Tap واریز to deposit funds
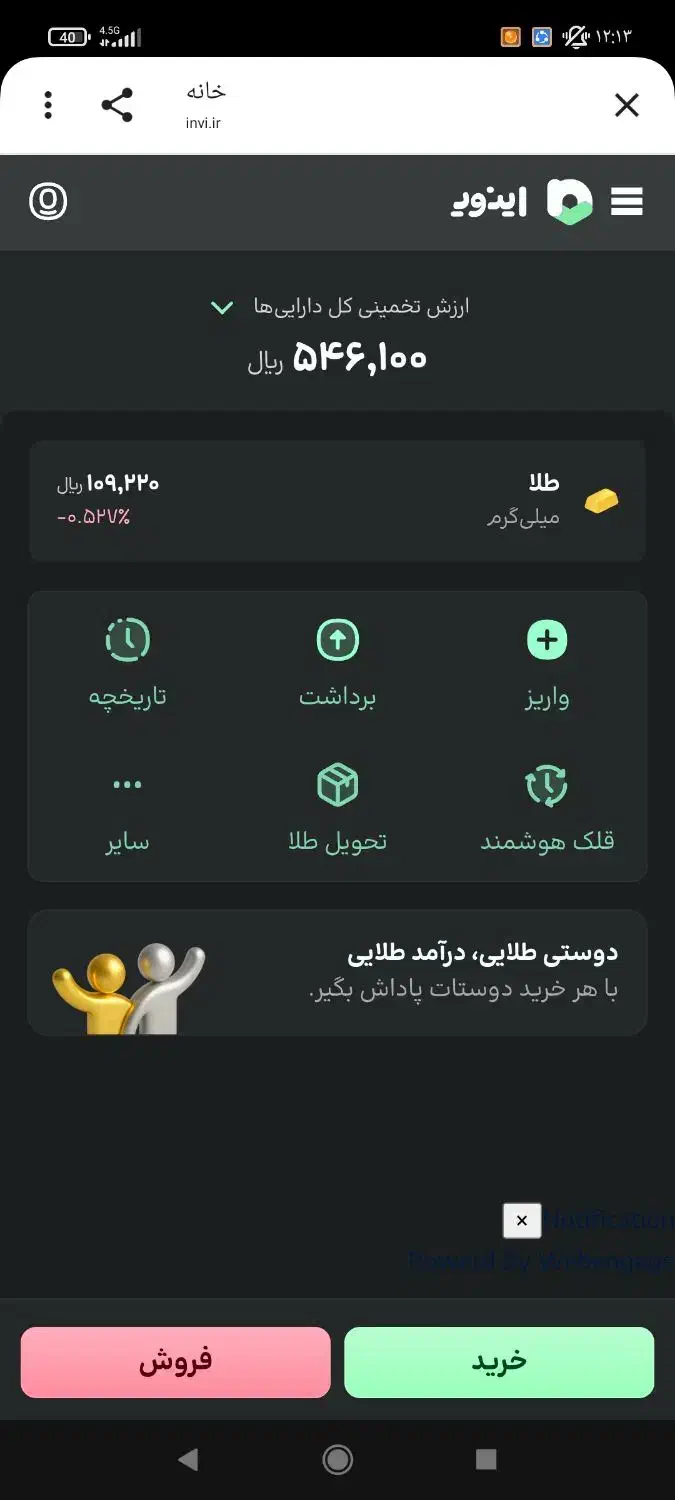Image resolution: width=675 pixels, height=1500 pixels. (x=546, y=661)
